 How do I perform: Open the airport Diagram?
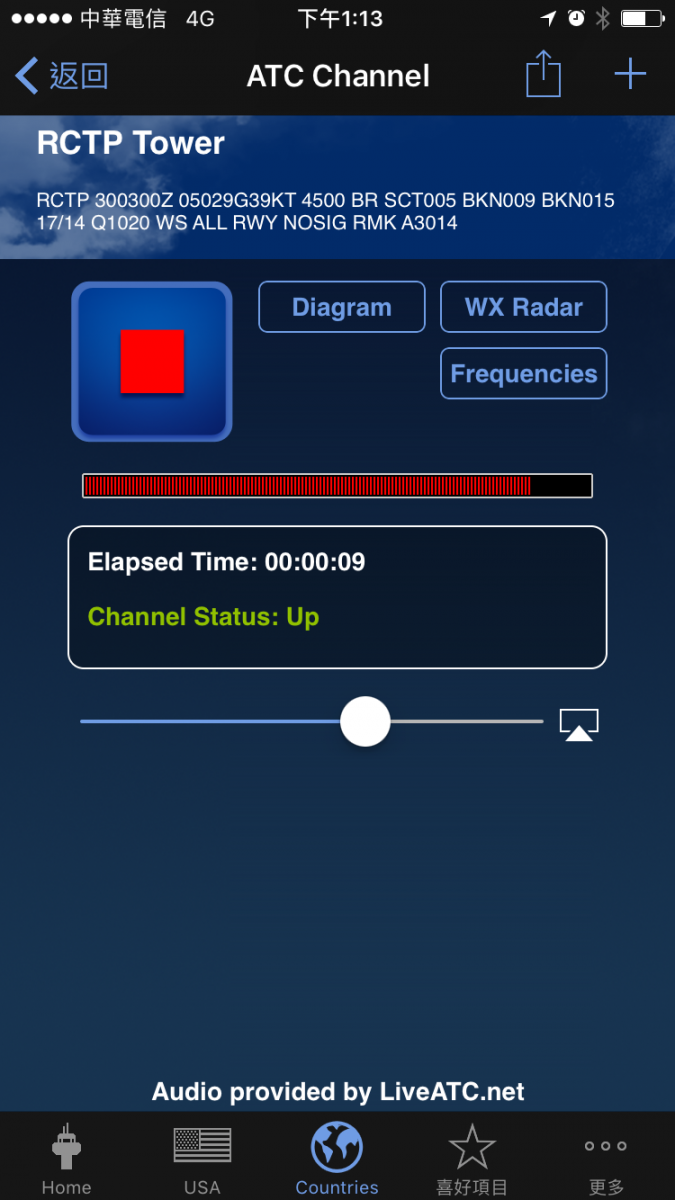(342, 307)
